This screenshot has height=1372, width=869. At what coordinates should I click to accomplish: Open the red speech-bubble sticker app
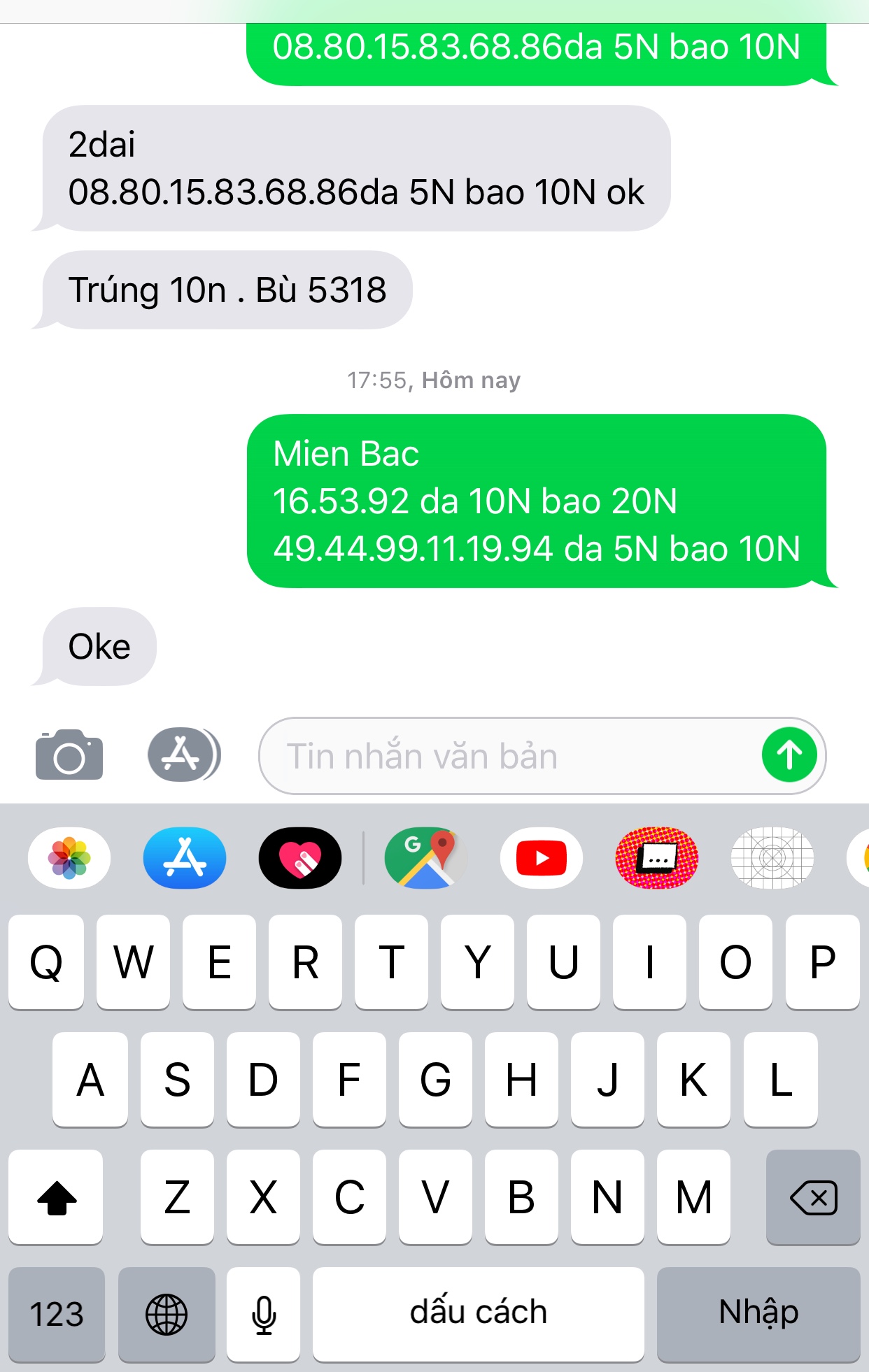coord(656,858)
